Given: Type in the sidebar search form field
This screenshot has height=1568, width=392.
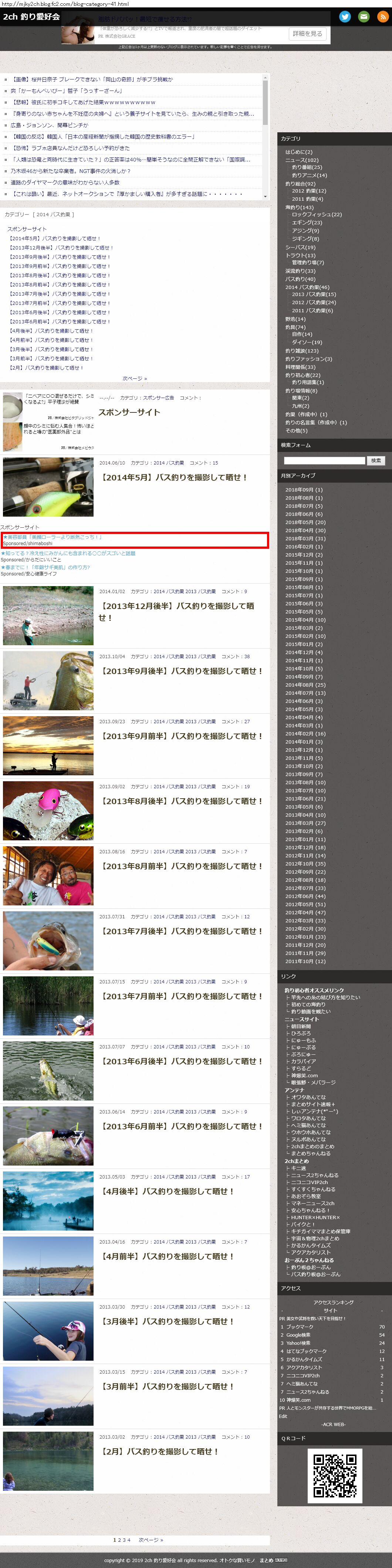Looking at the screenshot, I should (324, 461).
